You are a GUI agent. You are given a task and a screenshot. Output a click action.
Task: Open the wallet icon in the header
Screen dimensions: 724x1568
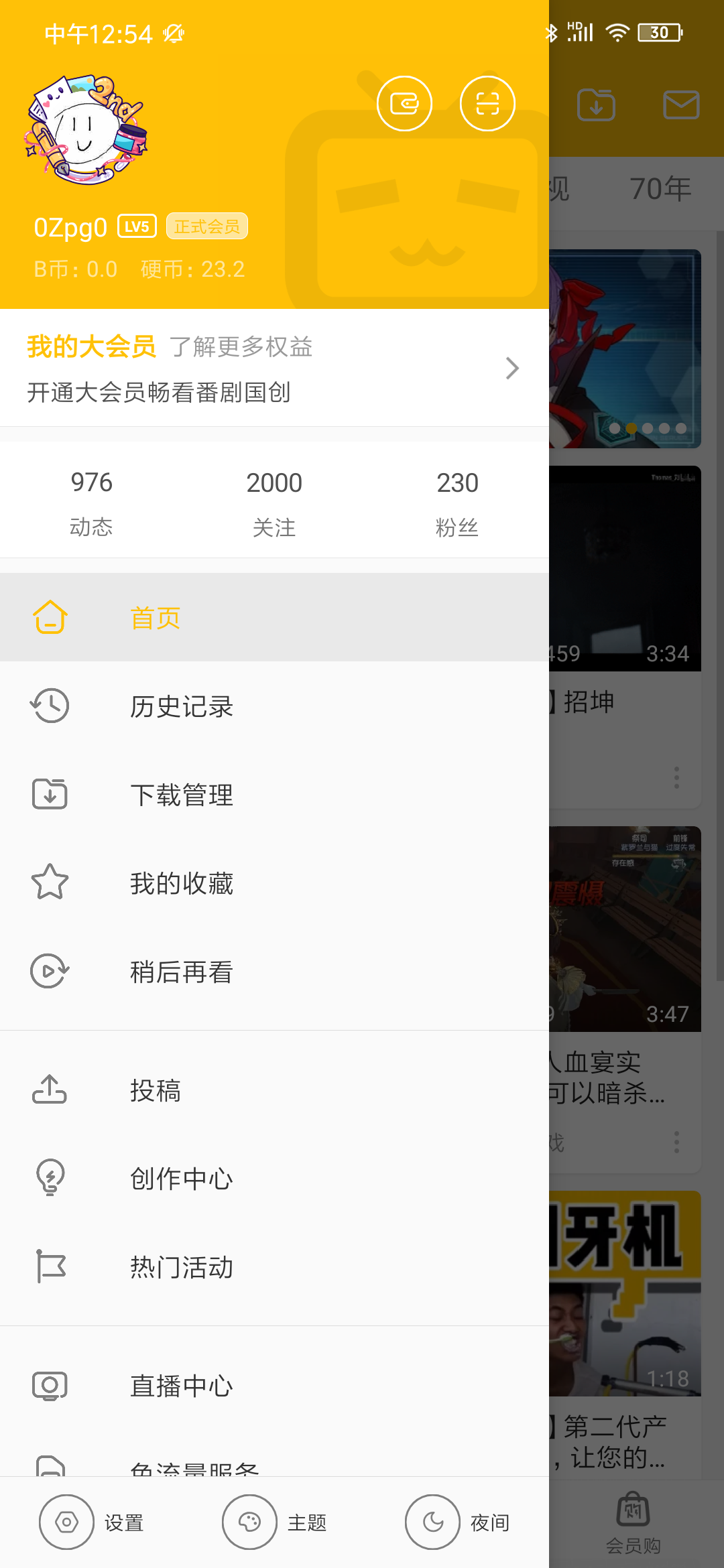click(x=404, y=104)
